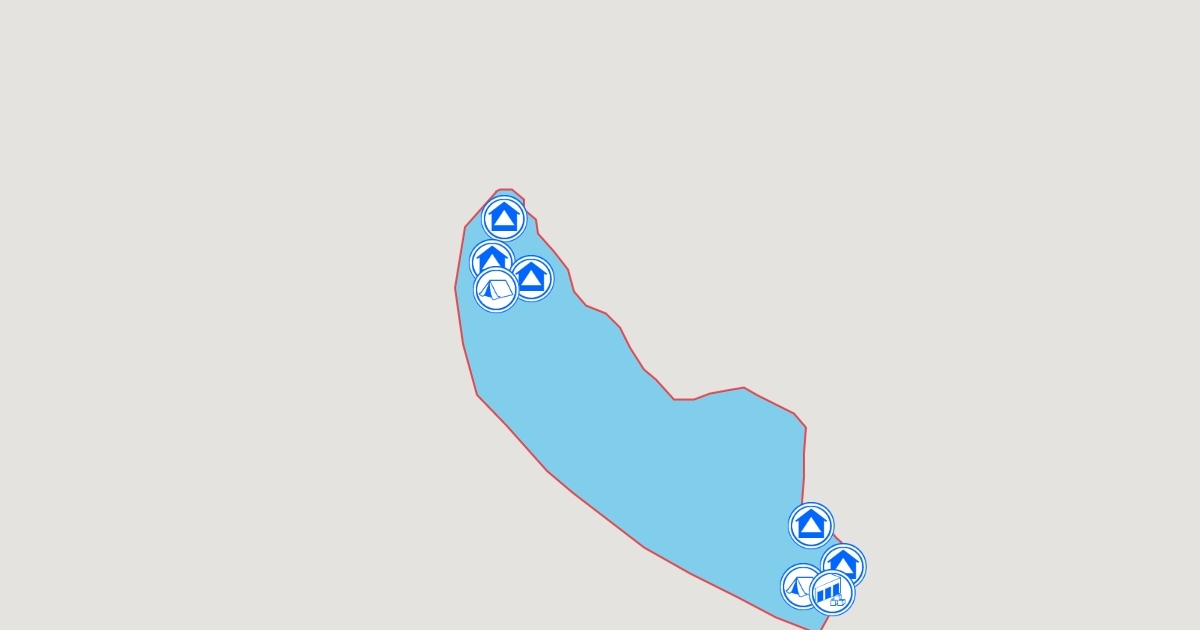
Task: Open the building marker at the south end
Action: point(833,594)
